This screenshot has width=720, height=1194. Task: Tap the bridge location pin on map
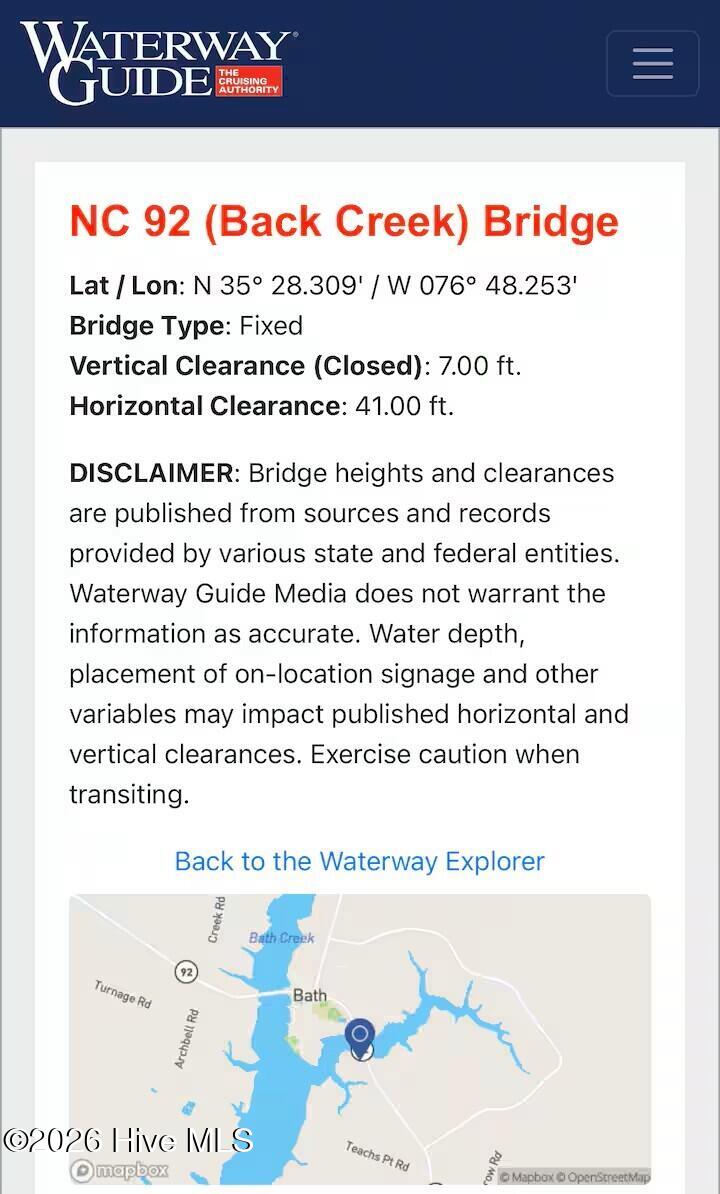pyautogui.click(x=360, y=1036)
